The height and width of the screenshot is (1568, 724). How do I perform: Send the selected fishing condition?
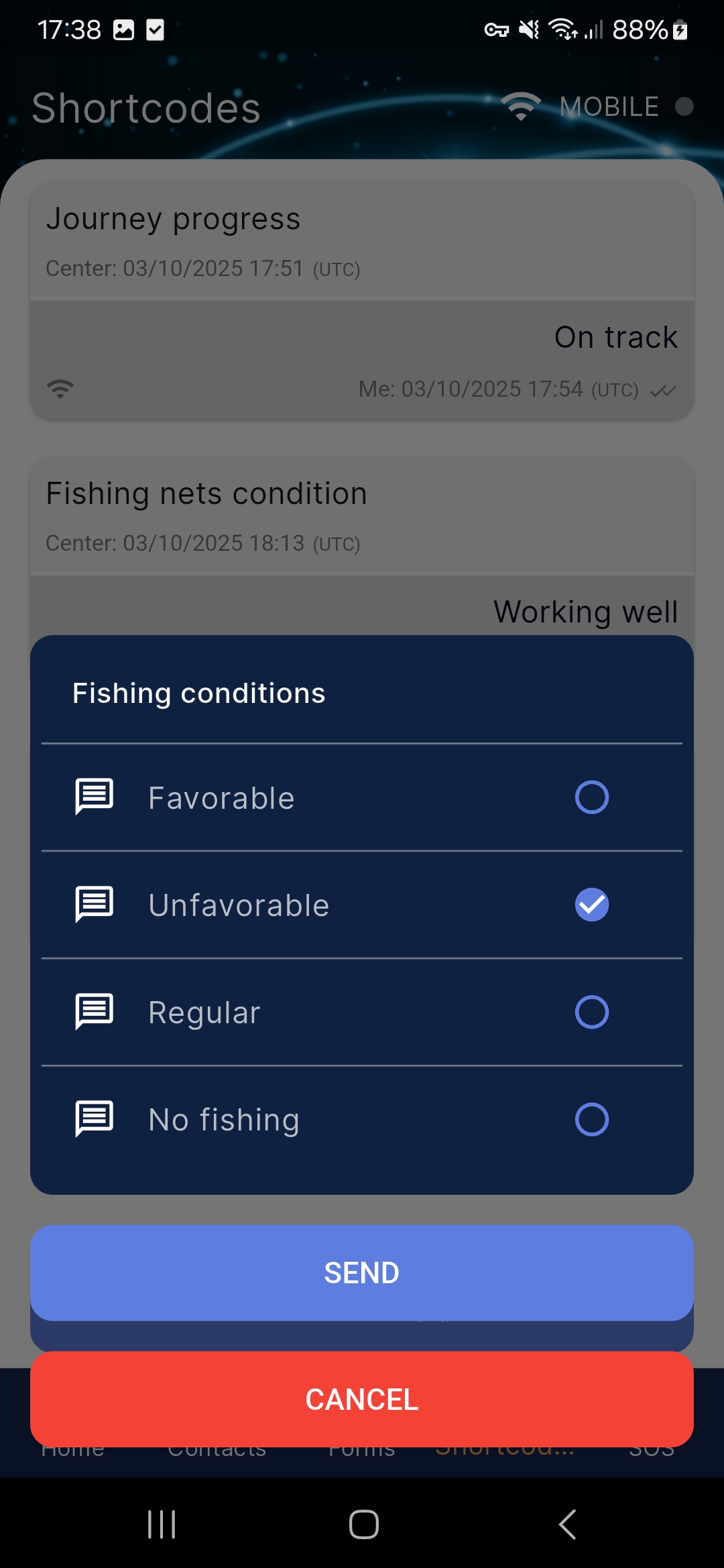tap(362, 1272)
